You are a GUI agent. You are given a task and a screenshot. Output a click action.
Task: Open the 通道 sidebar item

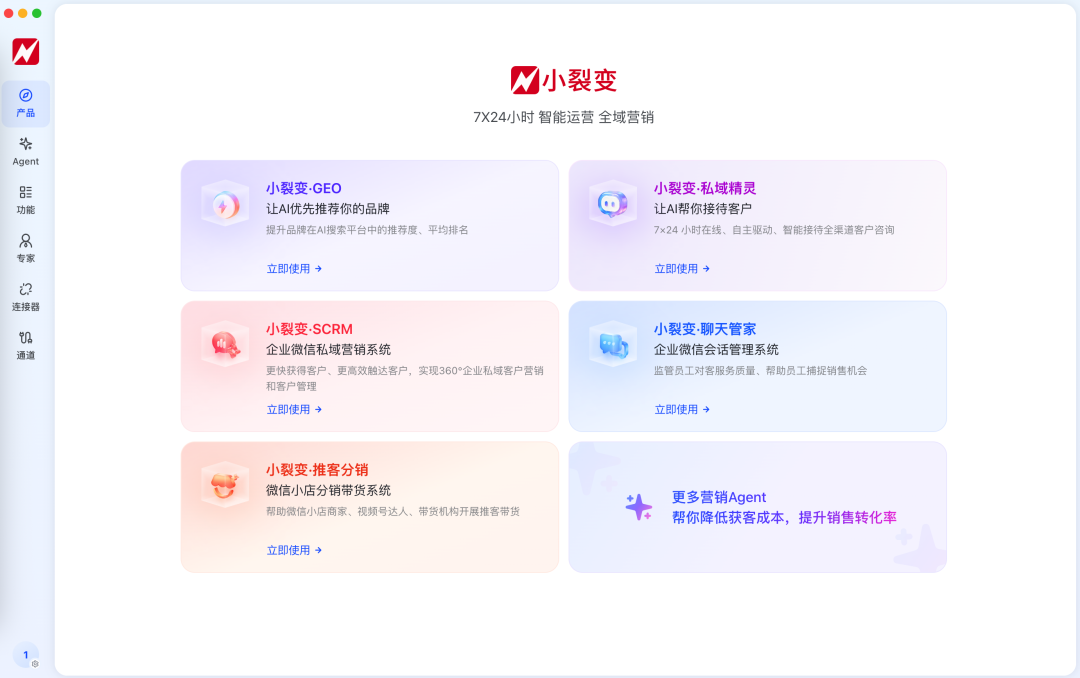25,345
